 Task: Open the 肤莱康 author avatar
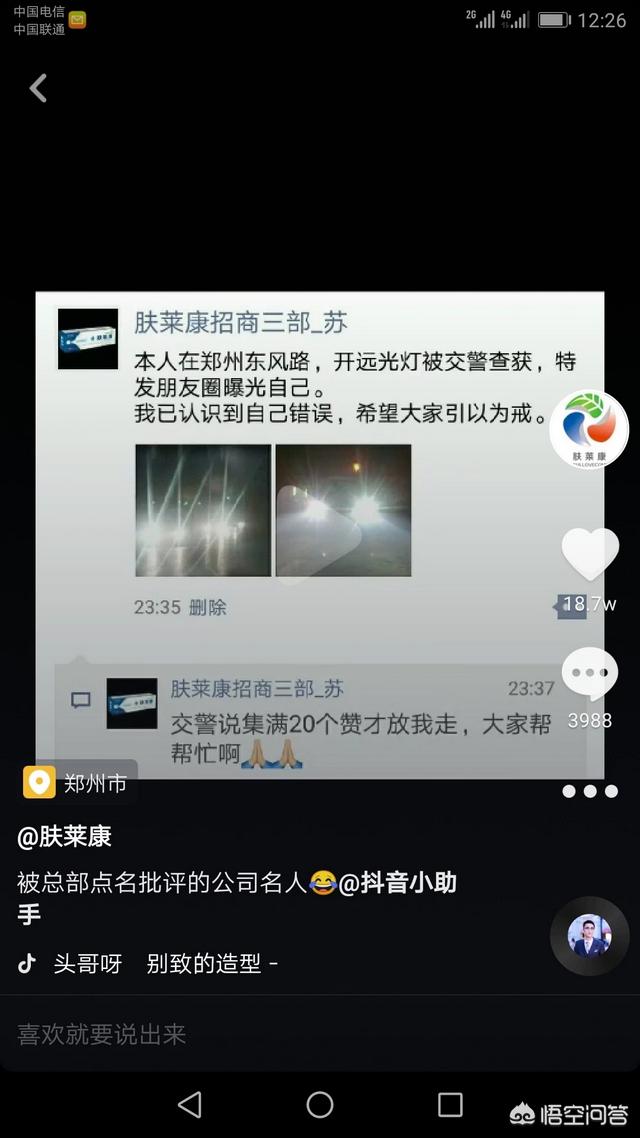click(589, 430)
